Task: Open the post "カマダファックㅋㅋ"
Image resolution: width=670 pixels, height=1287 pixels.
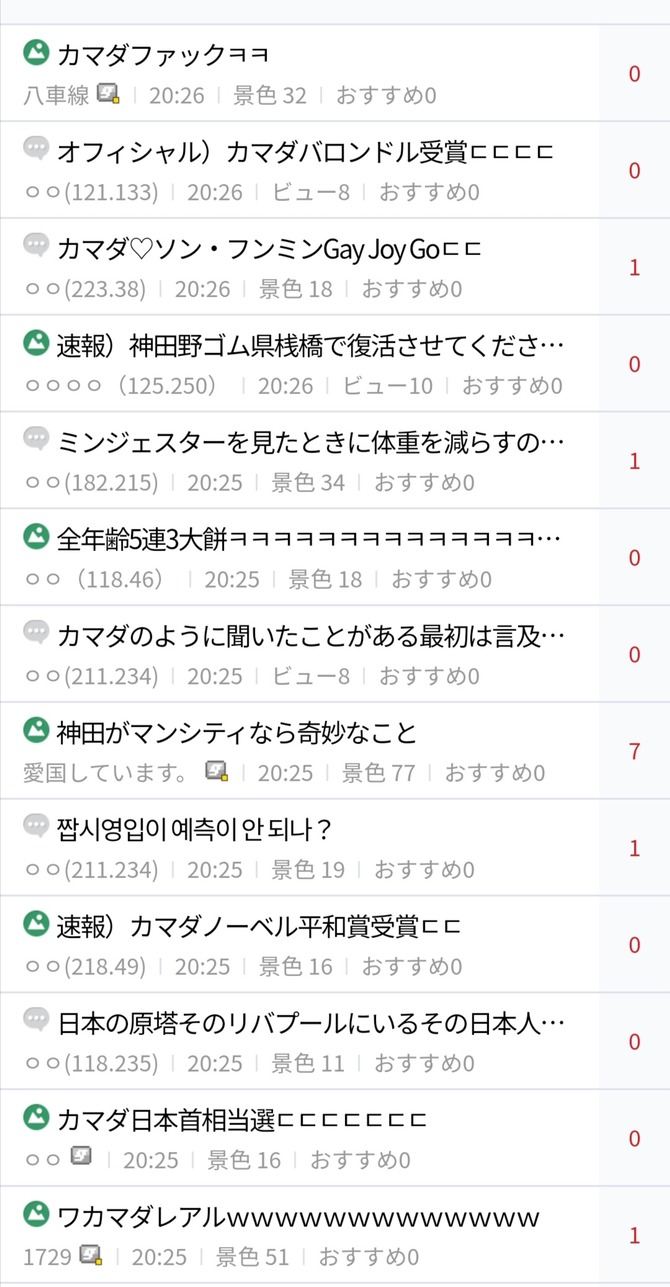Action: coord(163,54)
